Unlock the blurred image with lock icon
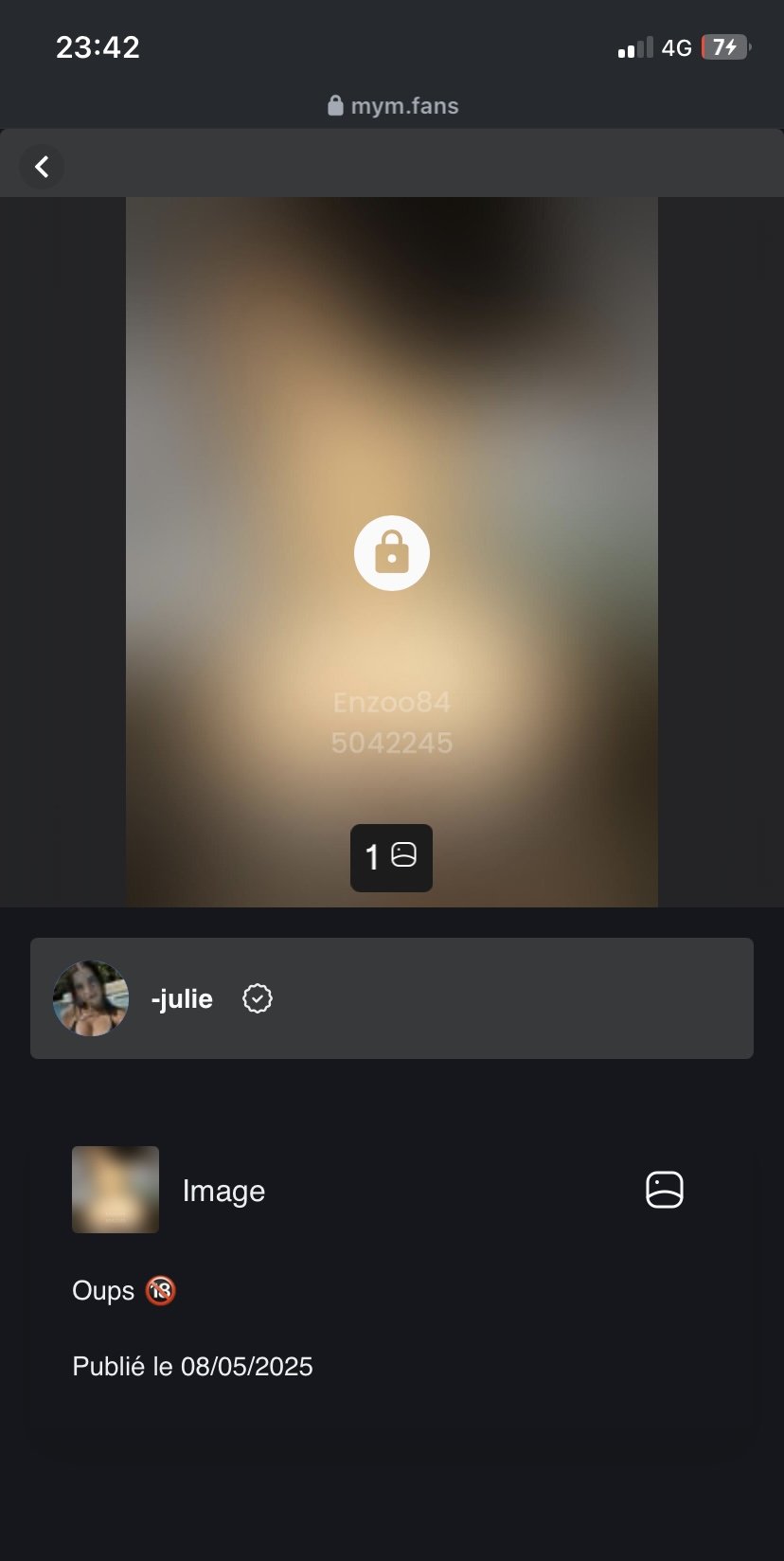This screenshot has height=1561, width=784. [391, 553]
